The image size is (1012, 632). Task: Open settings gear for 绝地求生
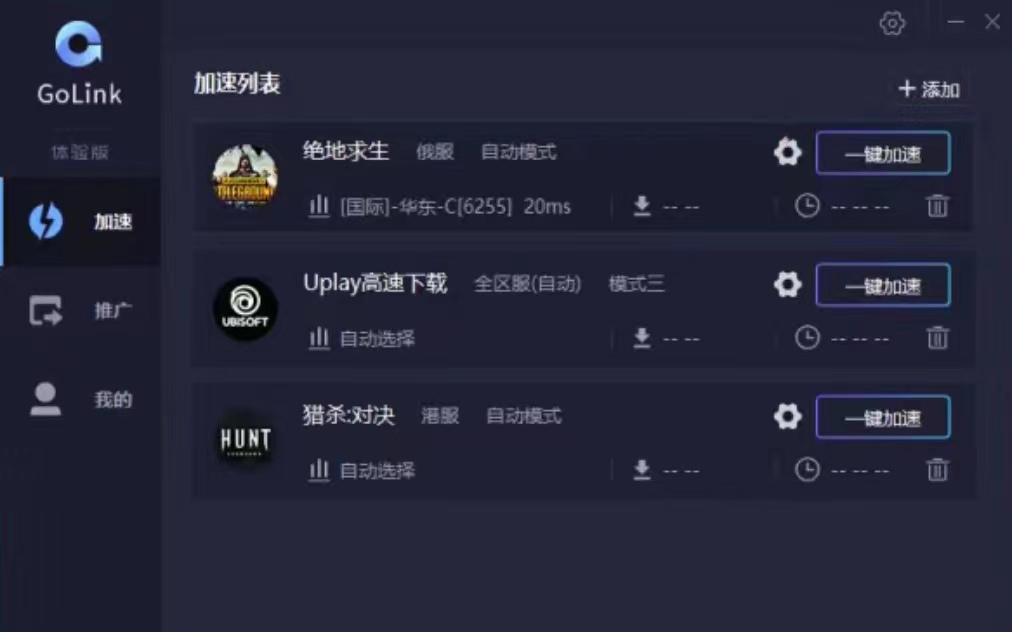pyautogui.click(x=788, y=152)
